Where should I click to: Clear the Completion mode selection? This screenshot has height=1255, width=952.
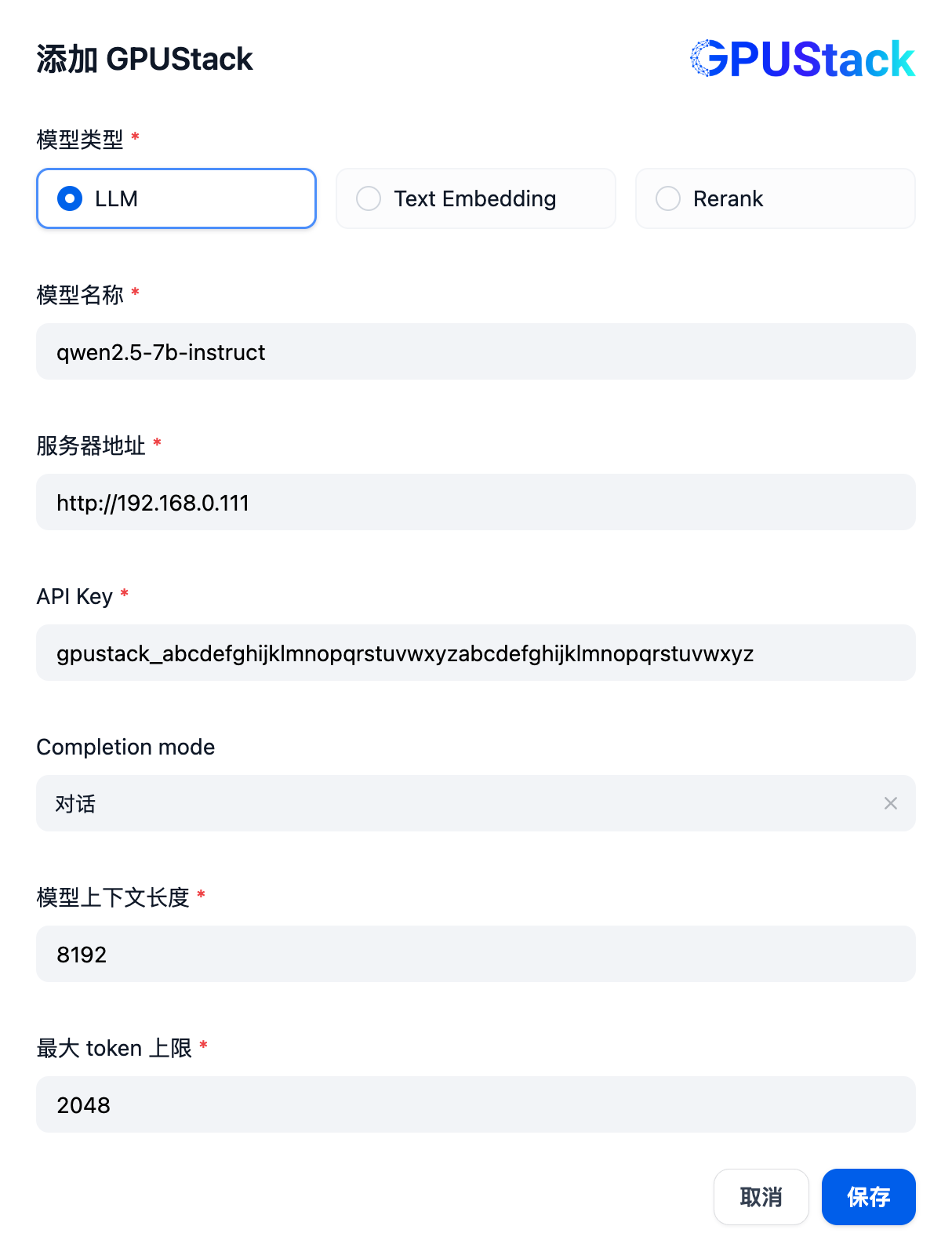tap(890, 804)
